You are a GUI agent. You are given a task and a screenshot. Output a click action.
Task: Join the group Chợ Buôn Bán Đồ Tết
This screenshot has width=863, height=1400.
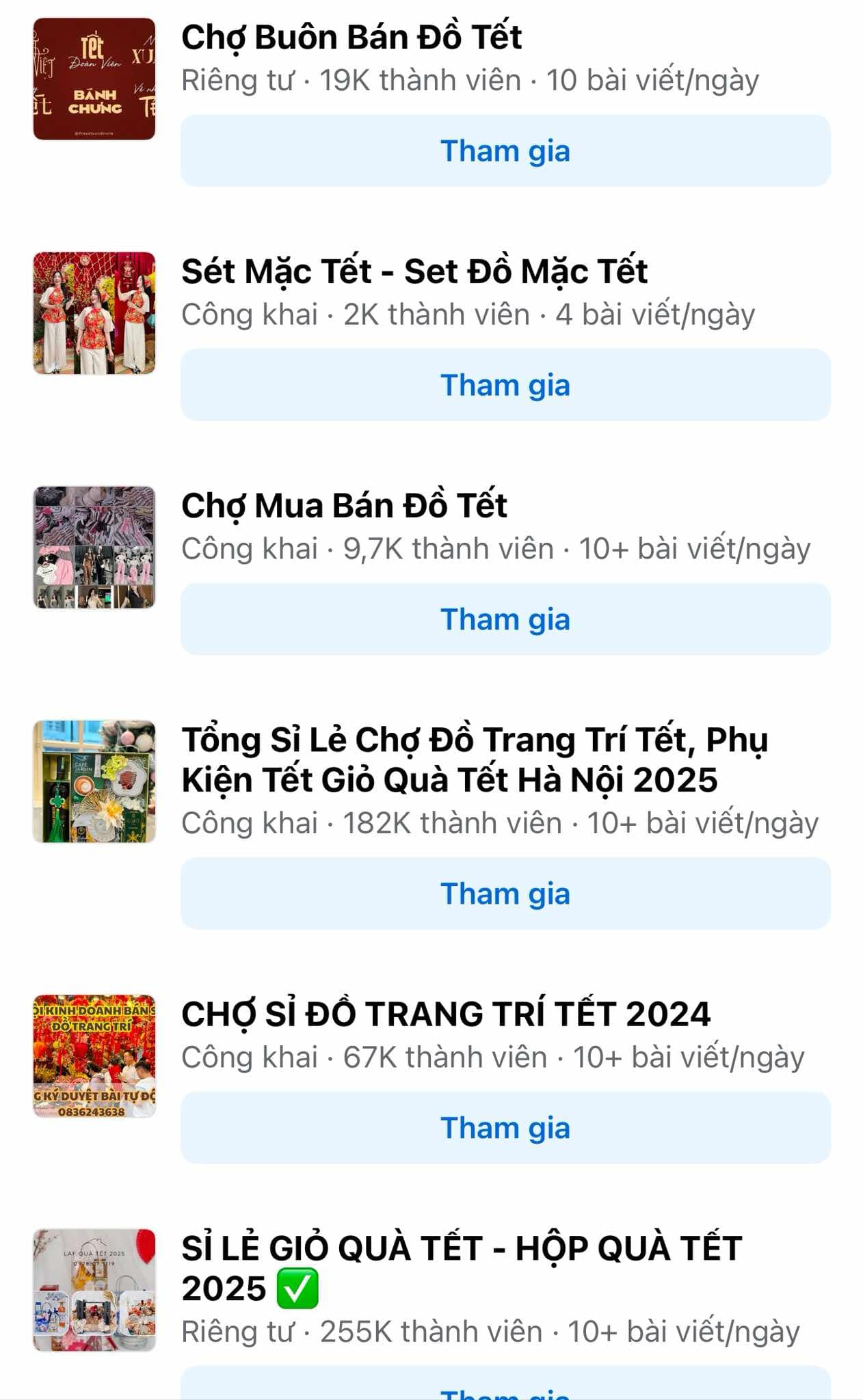click(505, 151)
